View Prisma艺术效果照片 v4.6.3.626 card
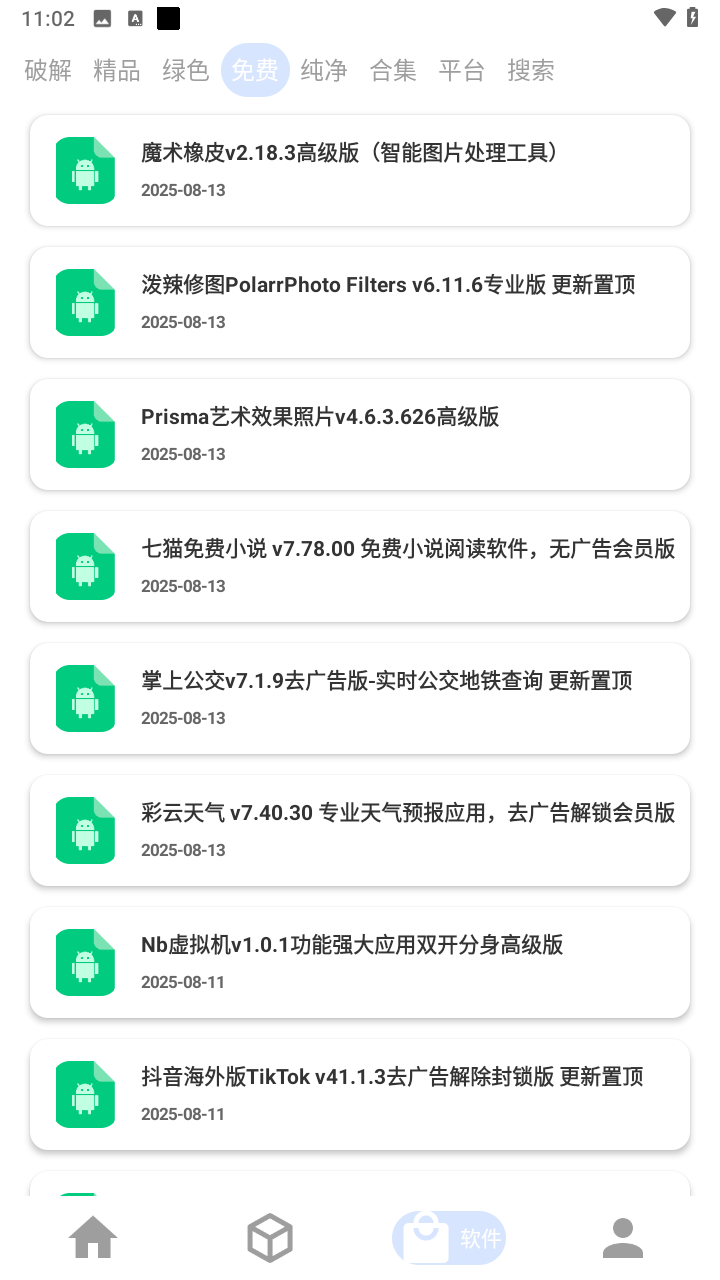Viewport: 720px width, 1280px height. 360,434
